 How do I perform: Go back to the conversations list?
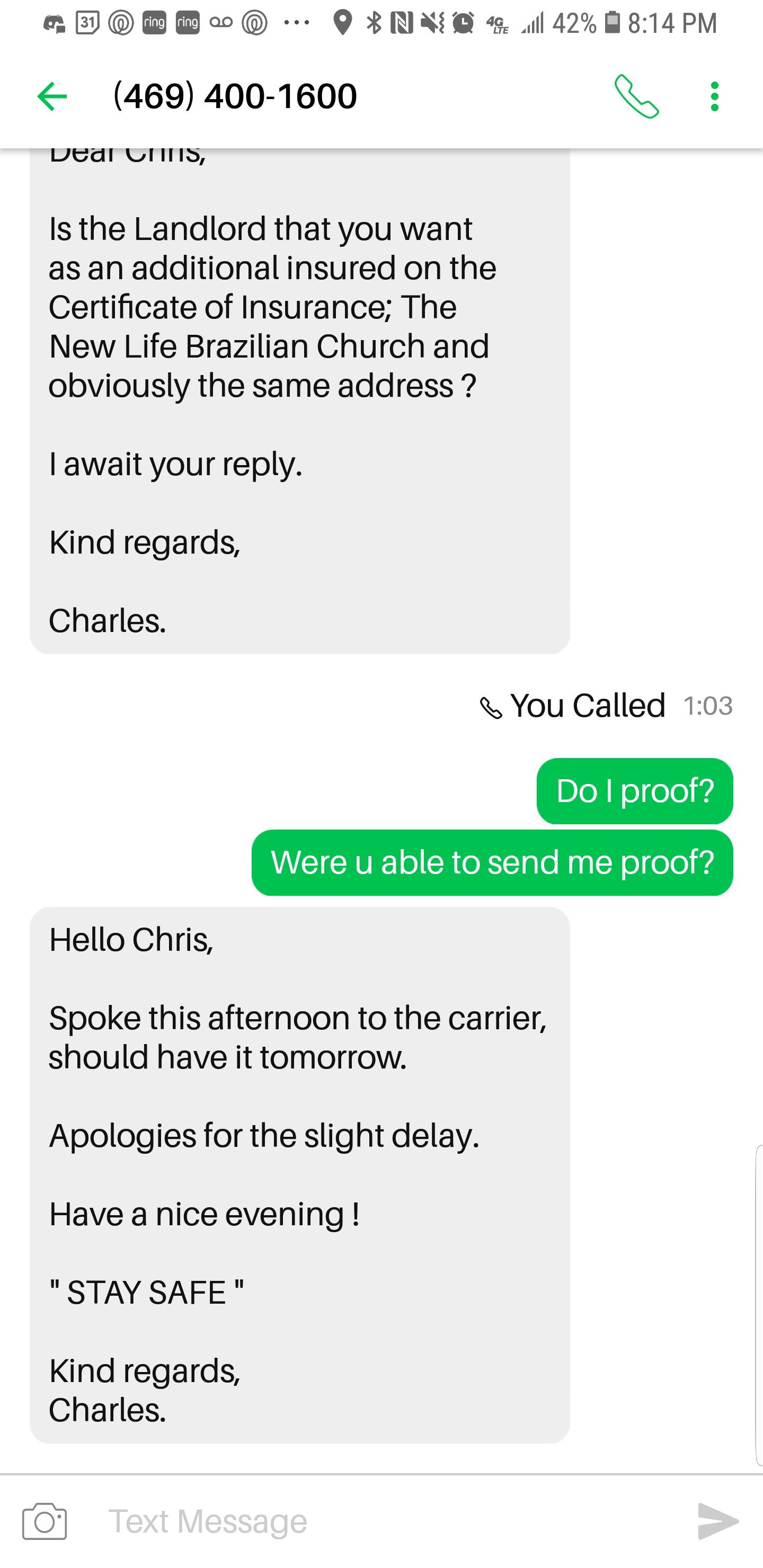pos(52,97)
